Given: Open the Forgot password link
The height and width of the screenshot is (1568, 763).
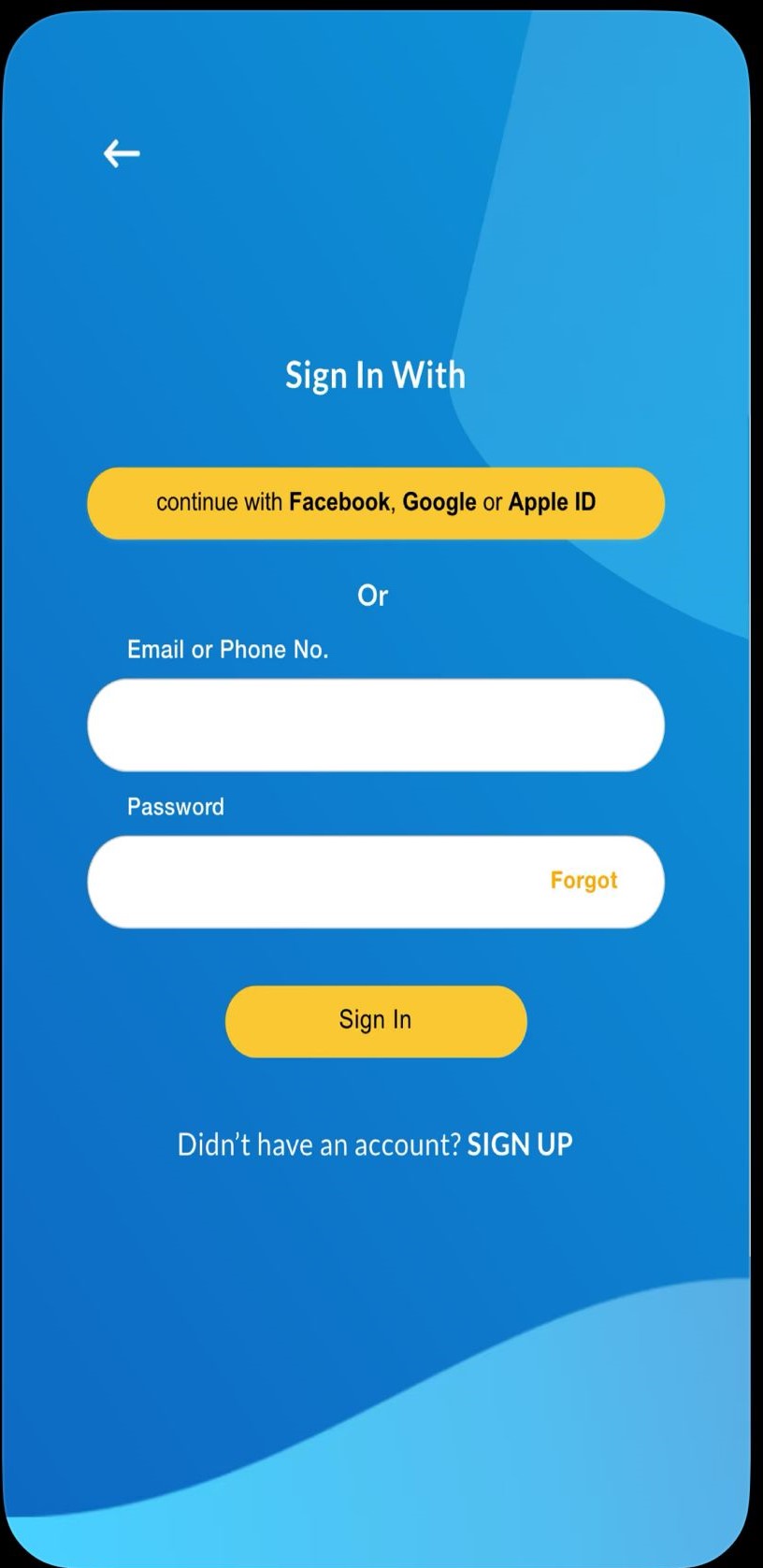Looking at the screenshot, I should (583, 881).
